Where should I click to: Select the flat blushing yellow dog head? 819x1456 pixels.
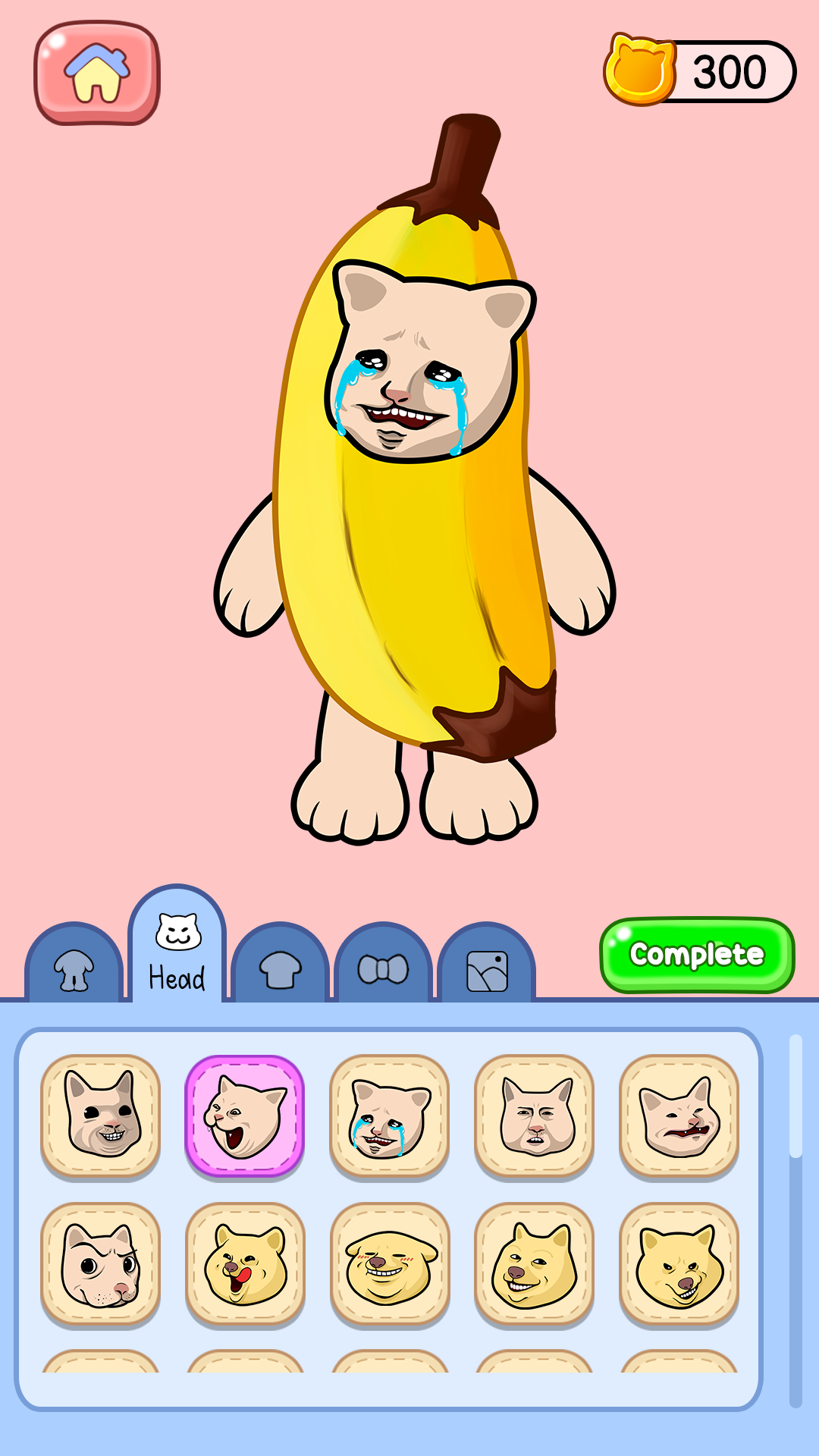click(390, 1263)
